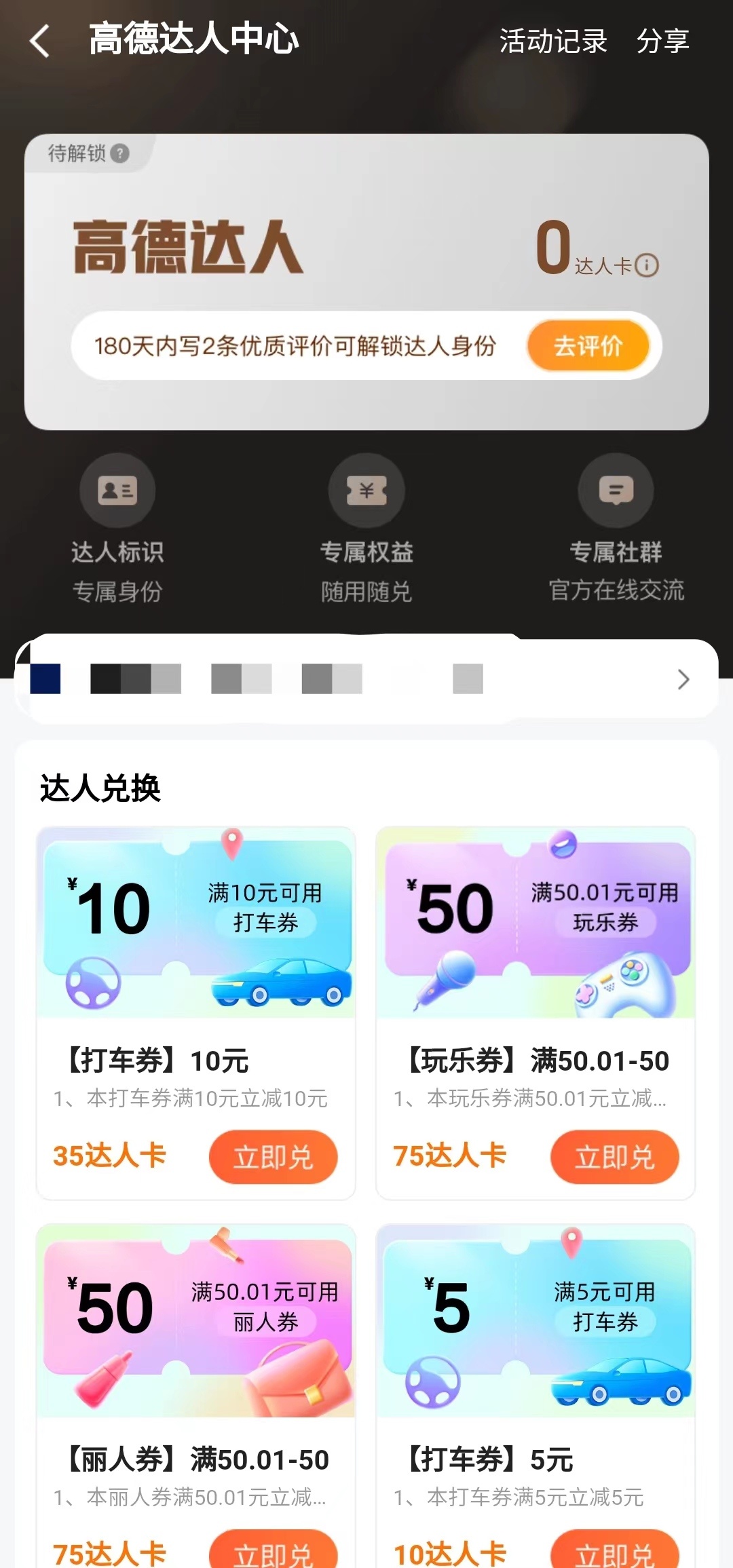Tap the 去评价 button
The height and width of the screenshot is (1568, 733).
(588, 346)
